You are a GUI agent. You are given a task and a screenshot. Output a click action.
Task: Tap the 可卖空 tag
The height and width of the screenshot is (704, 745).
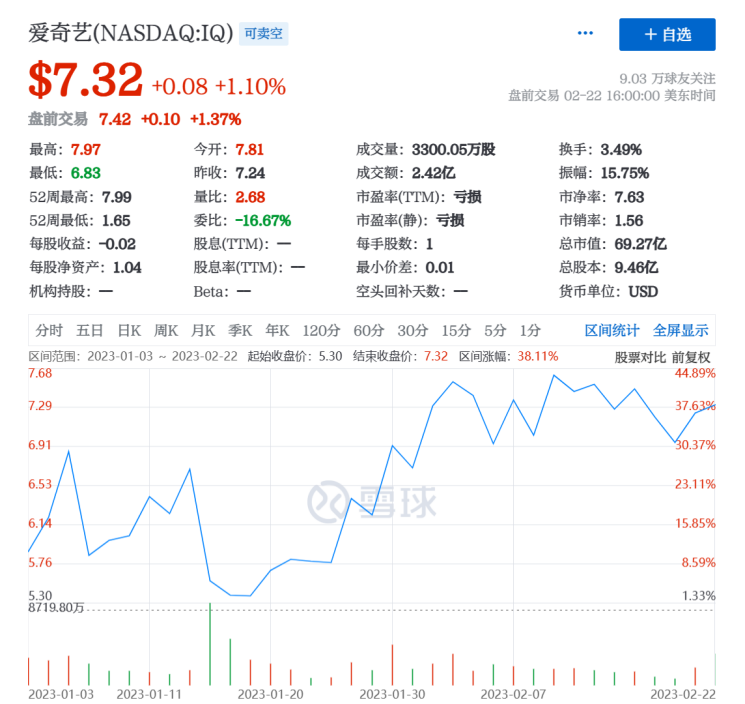click(x=263, y=34)
